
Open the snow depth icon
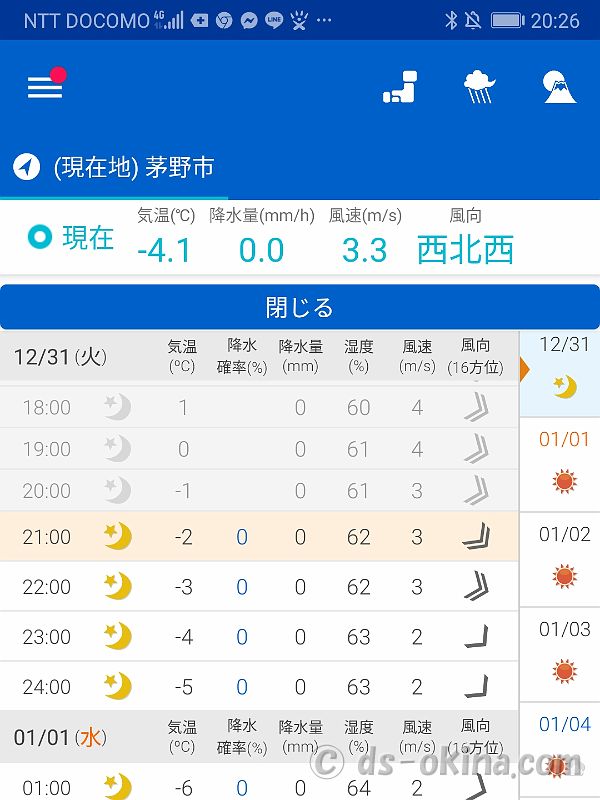[401, 87]
